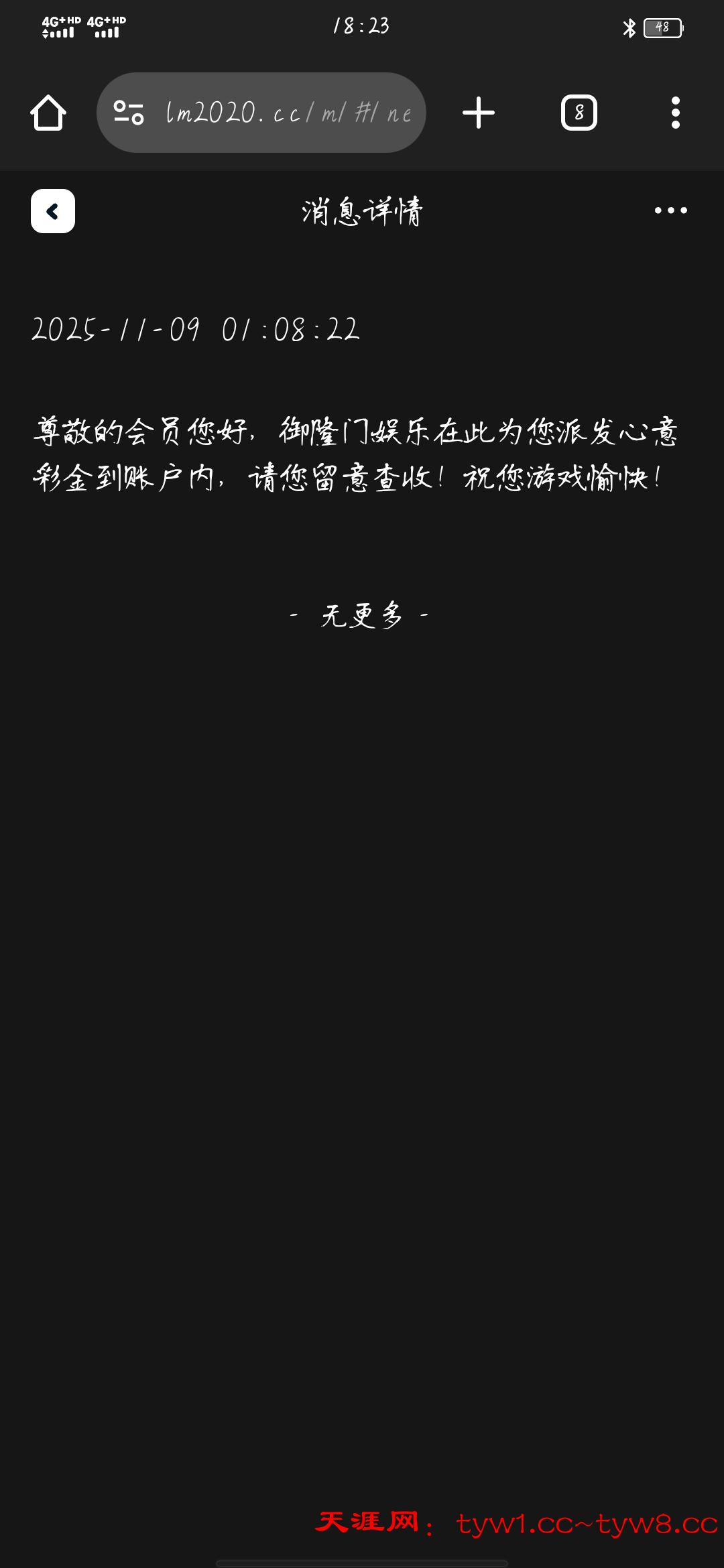Image resolution: width=724 pixels, height=1568 pixels.
Task: Select the lm2020.cc address bar
Action: click(x=288, y=113)
